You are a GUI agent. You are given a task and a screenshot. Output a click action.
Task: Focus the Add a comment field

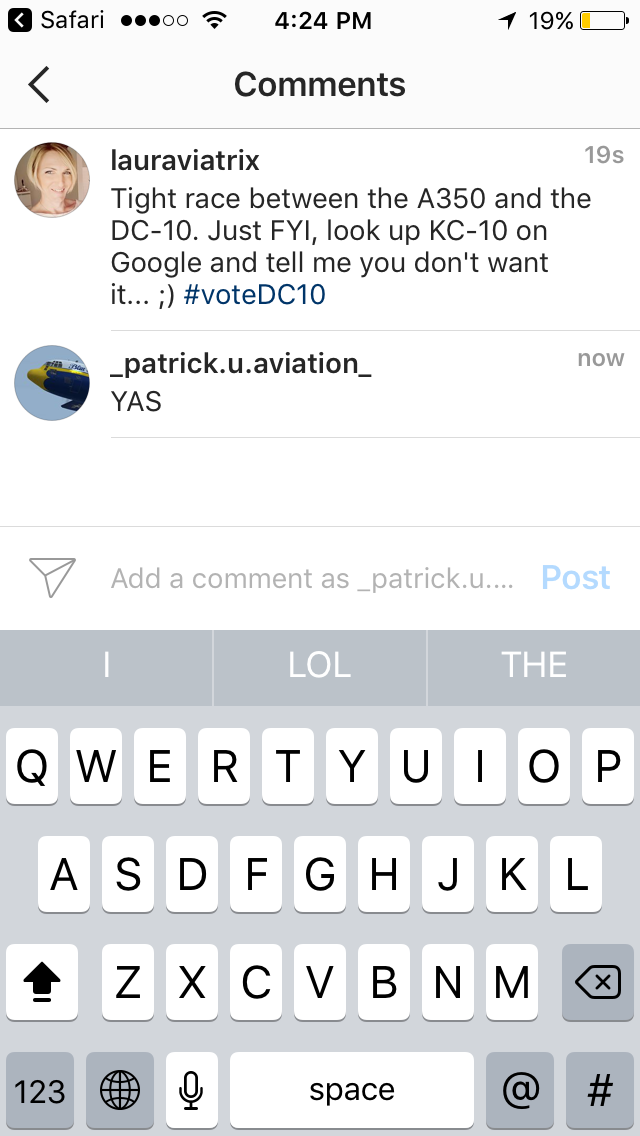tap(312, 578)
